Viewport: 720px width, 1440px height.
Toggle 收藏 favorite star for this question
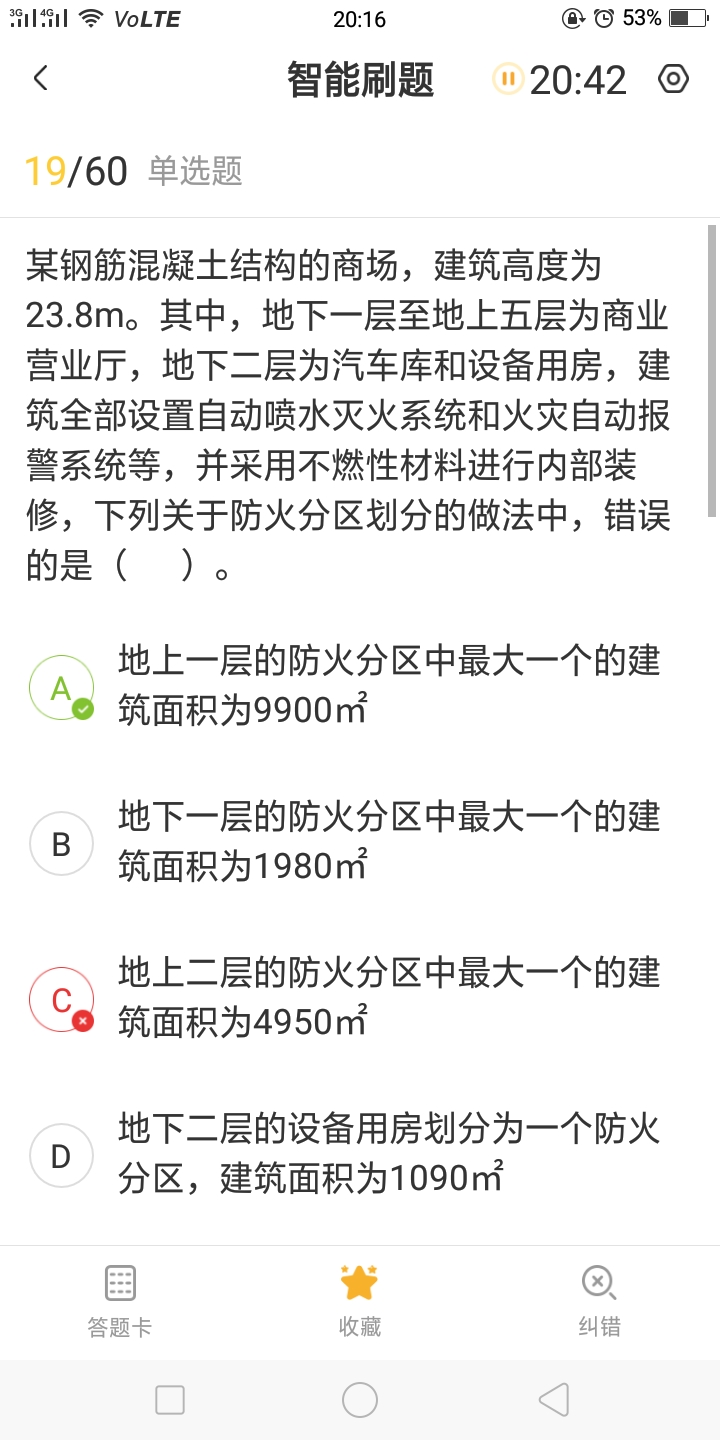[x=360, y=1302]
